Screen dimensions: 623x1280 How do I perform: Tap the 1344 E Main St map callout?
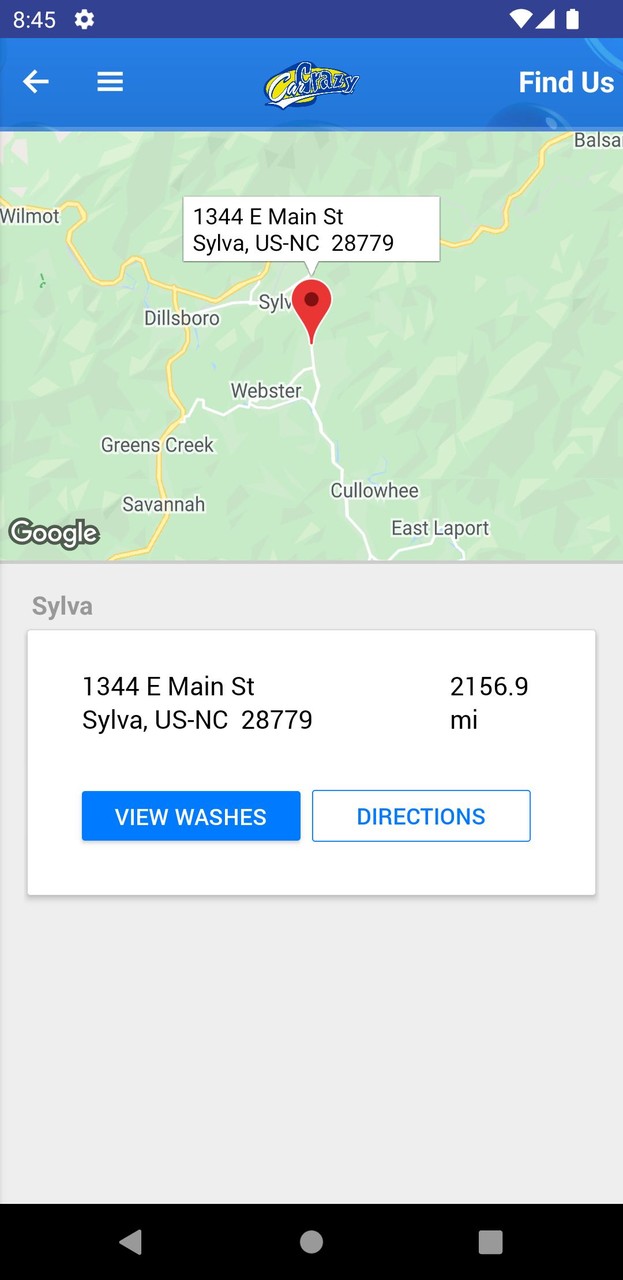coord(310,229)
